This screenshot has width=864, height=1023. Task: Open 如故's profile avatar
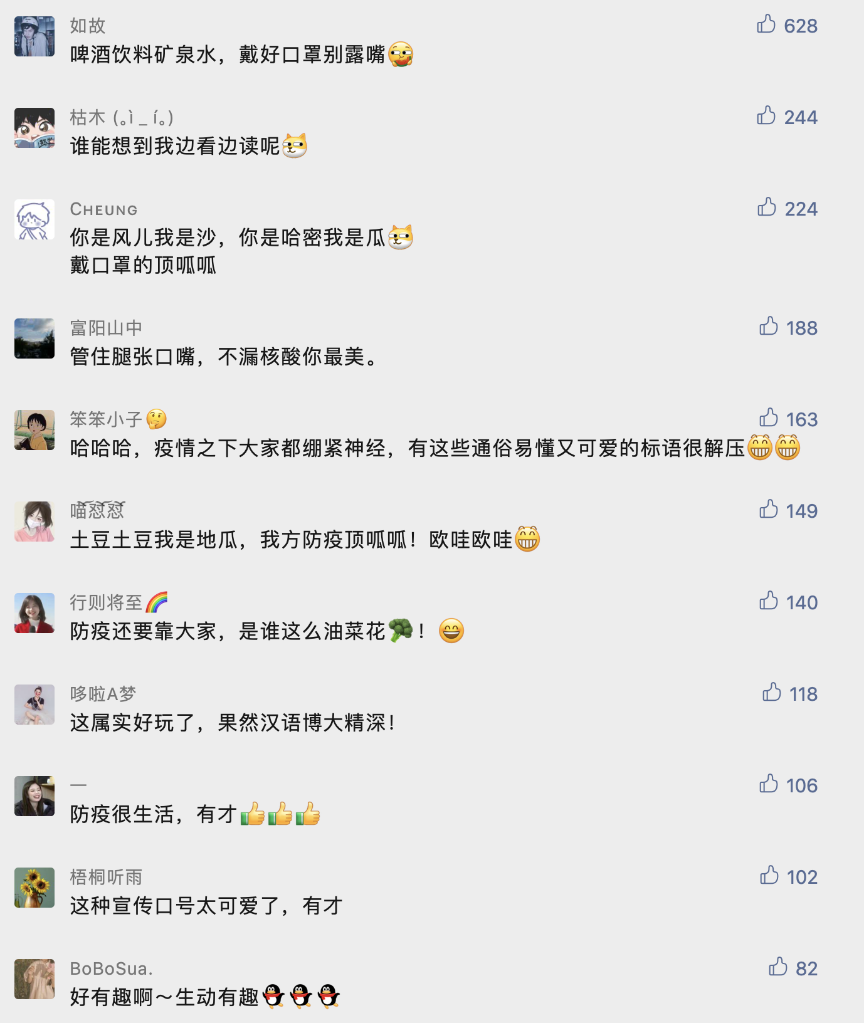point(34,36)
